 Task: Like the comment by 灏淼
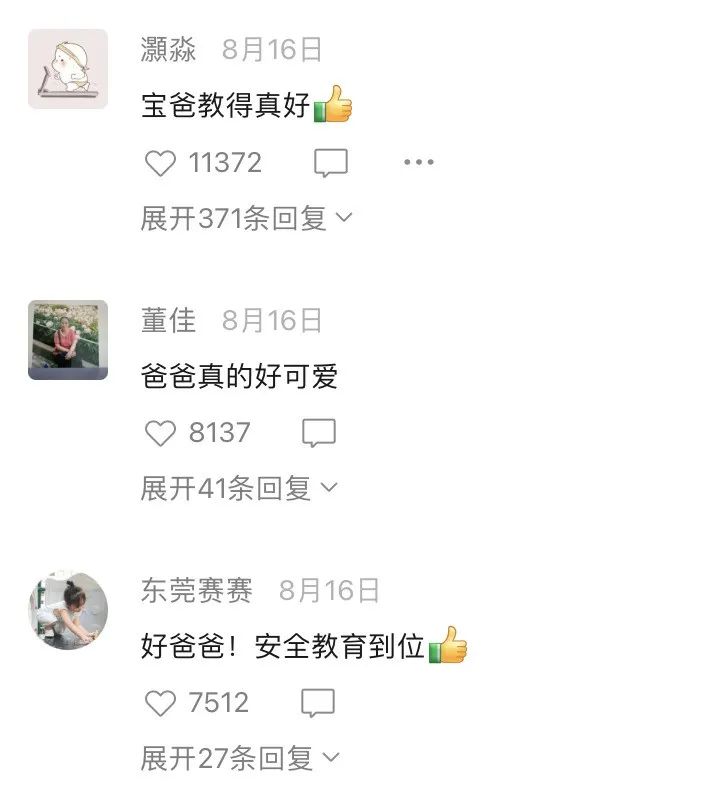tap(161, 163)
